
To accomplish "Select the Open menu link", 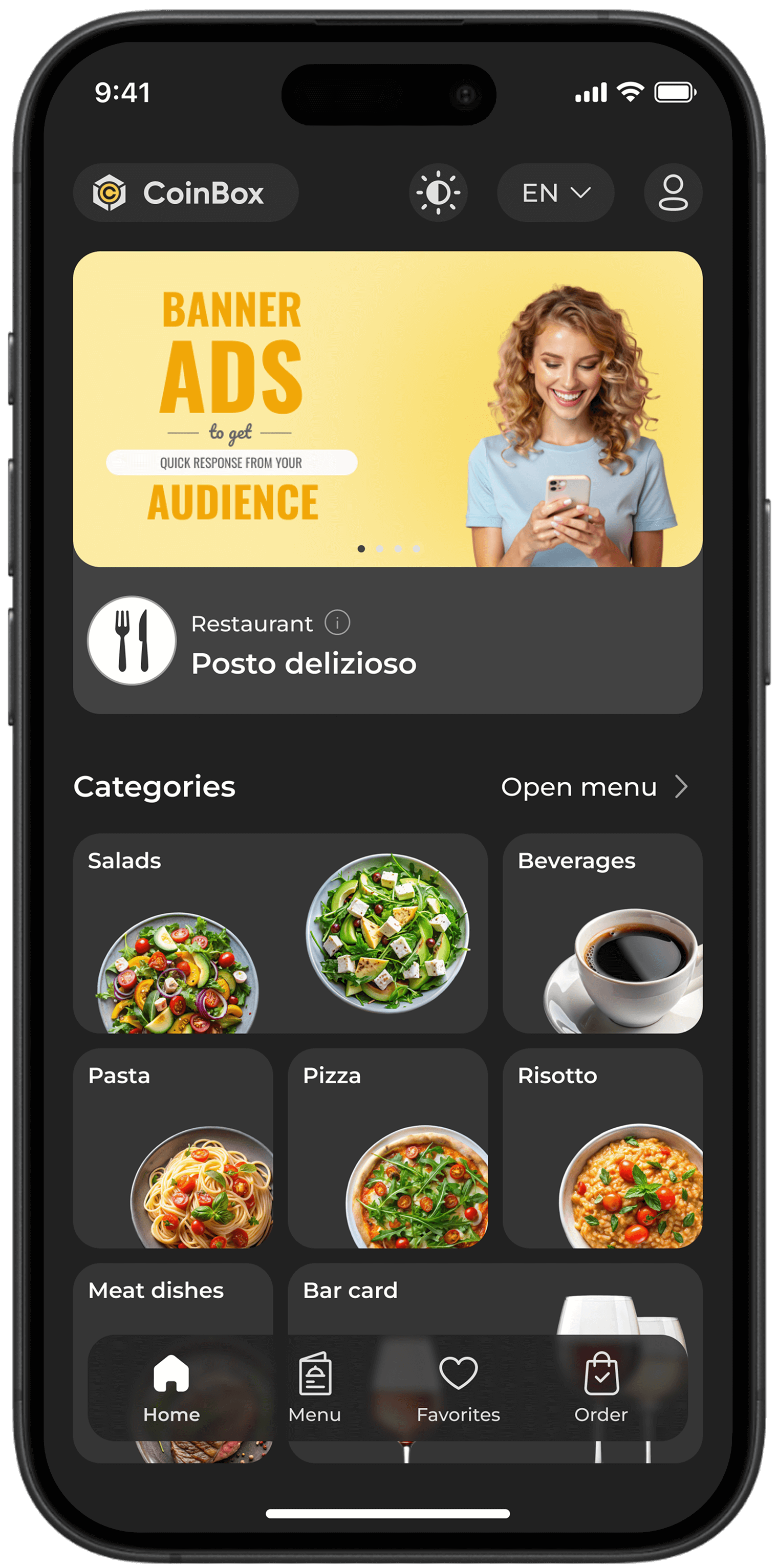I will pos(594,787).
